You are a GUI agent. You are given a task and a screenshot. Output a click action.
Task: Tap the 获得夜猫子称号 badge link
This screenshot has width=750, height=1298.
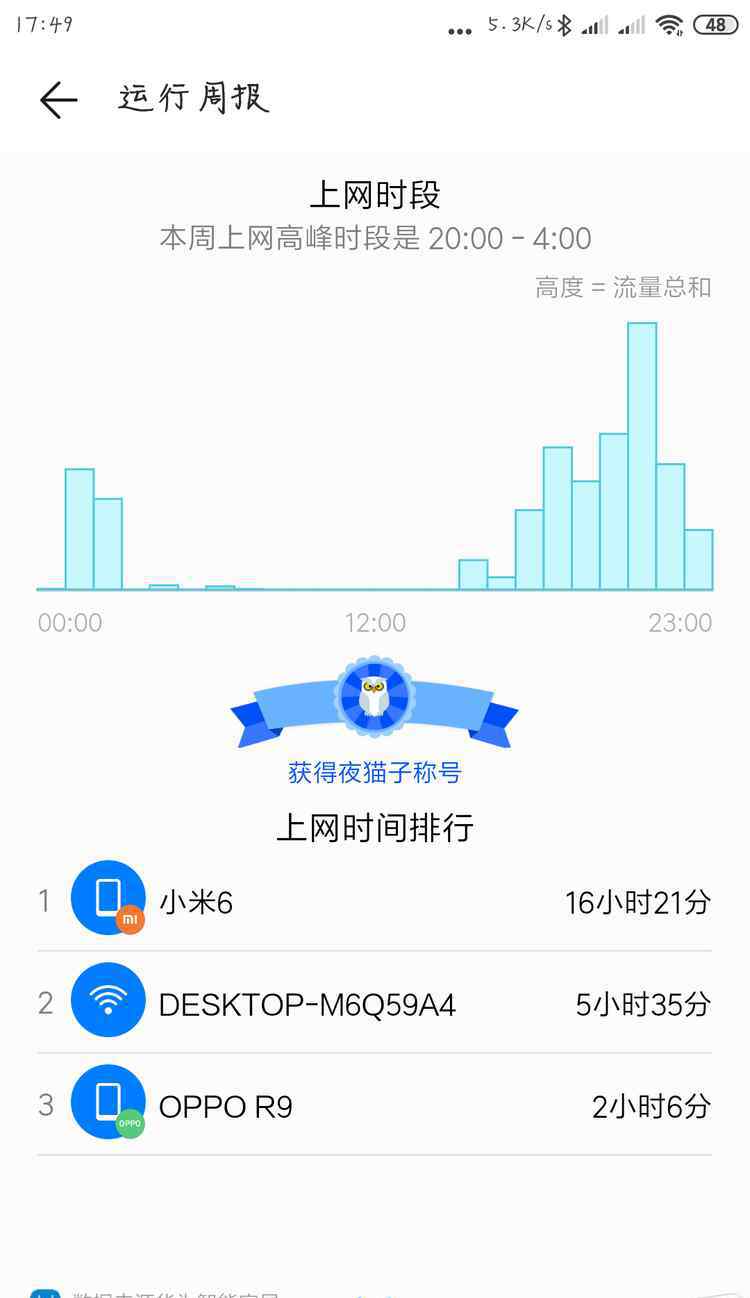click(374, 773)
